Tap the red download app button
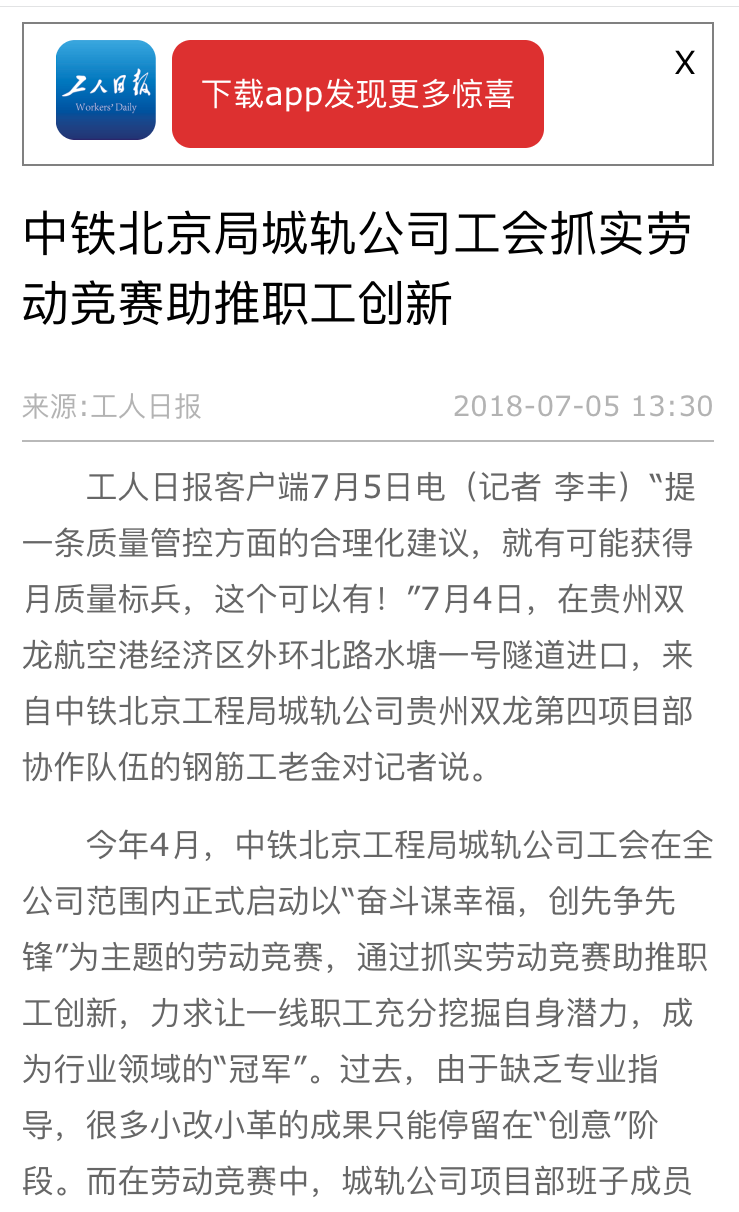This screenshot has height=1212, width=739. pyautogui.click(x=357, y=94)
